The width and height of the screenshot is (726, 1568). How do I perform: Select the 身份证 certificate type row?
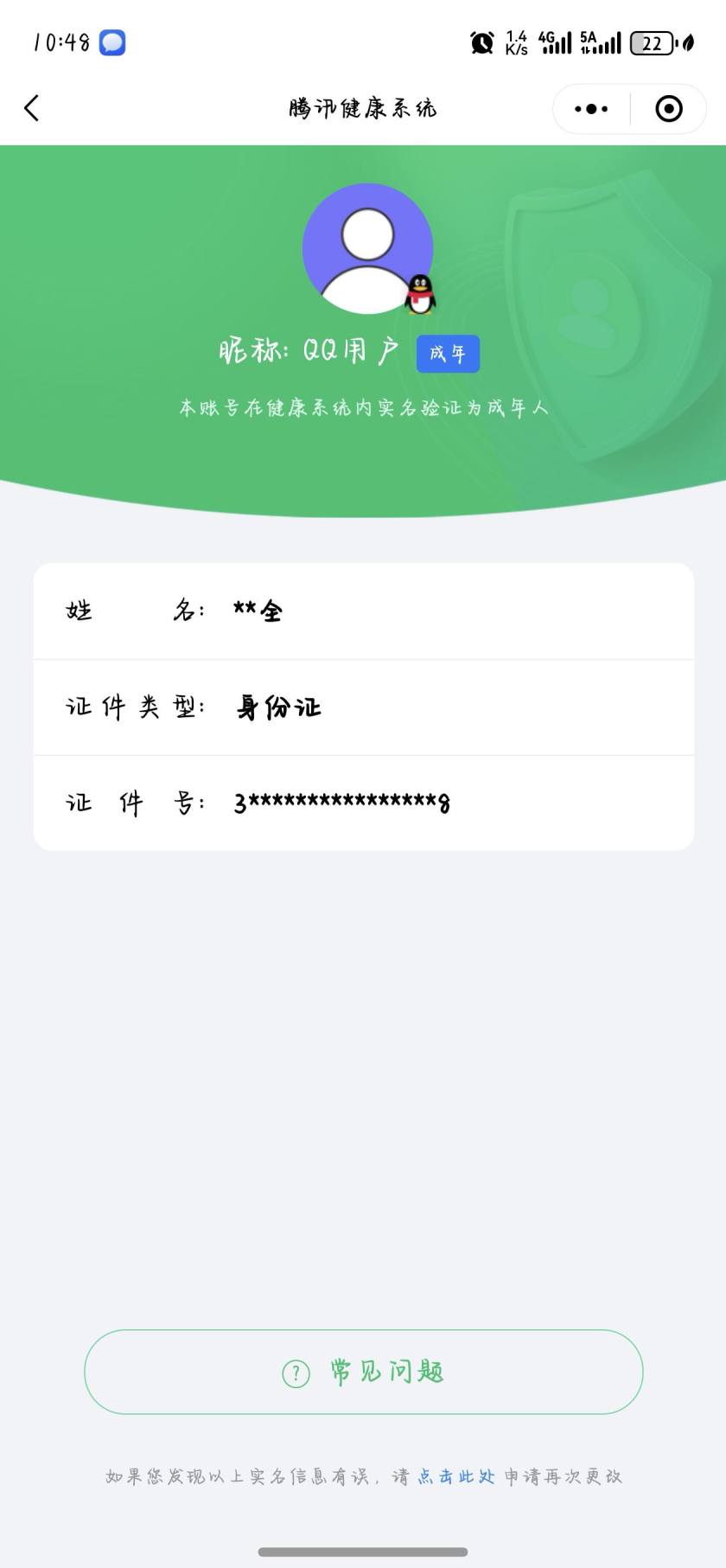363,707
